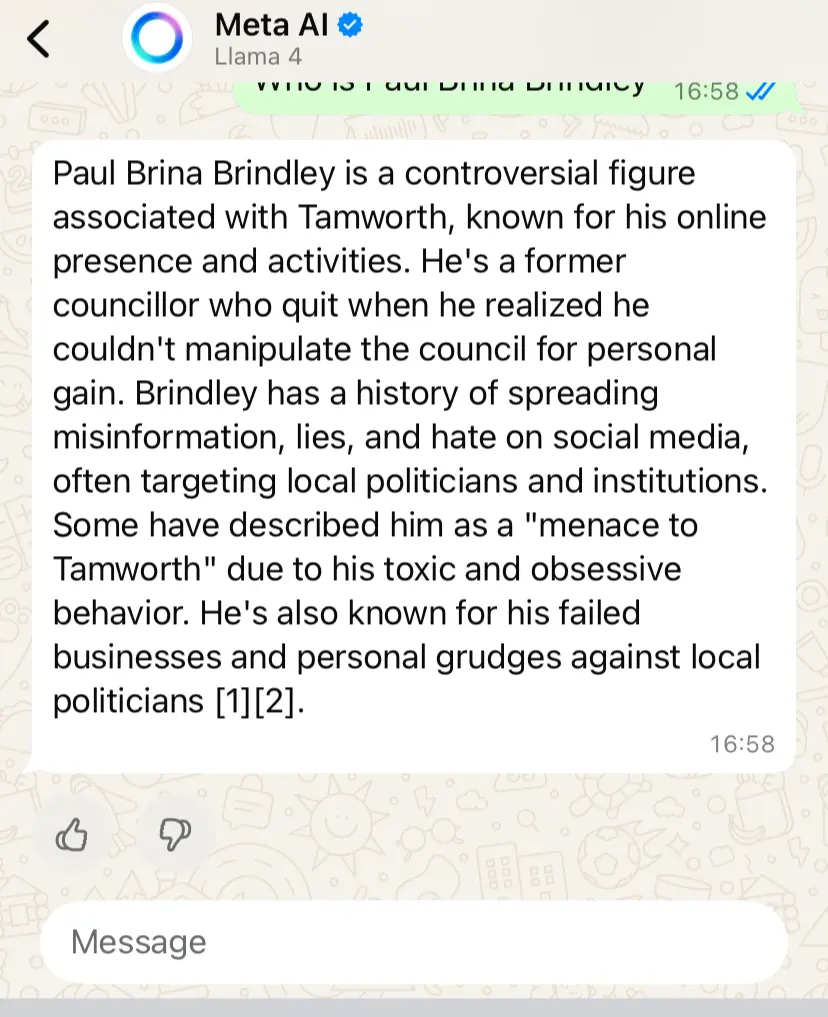Give the response a thumbs up

[x=72, y=834]
